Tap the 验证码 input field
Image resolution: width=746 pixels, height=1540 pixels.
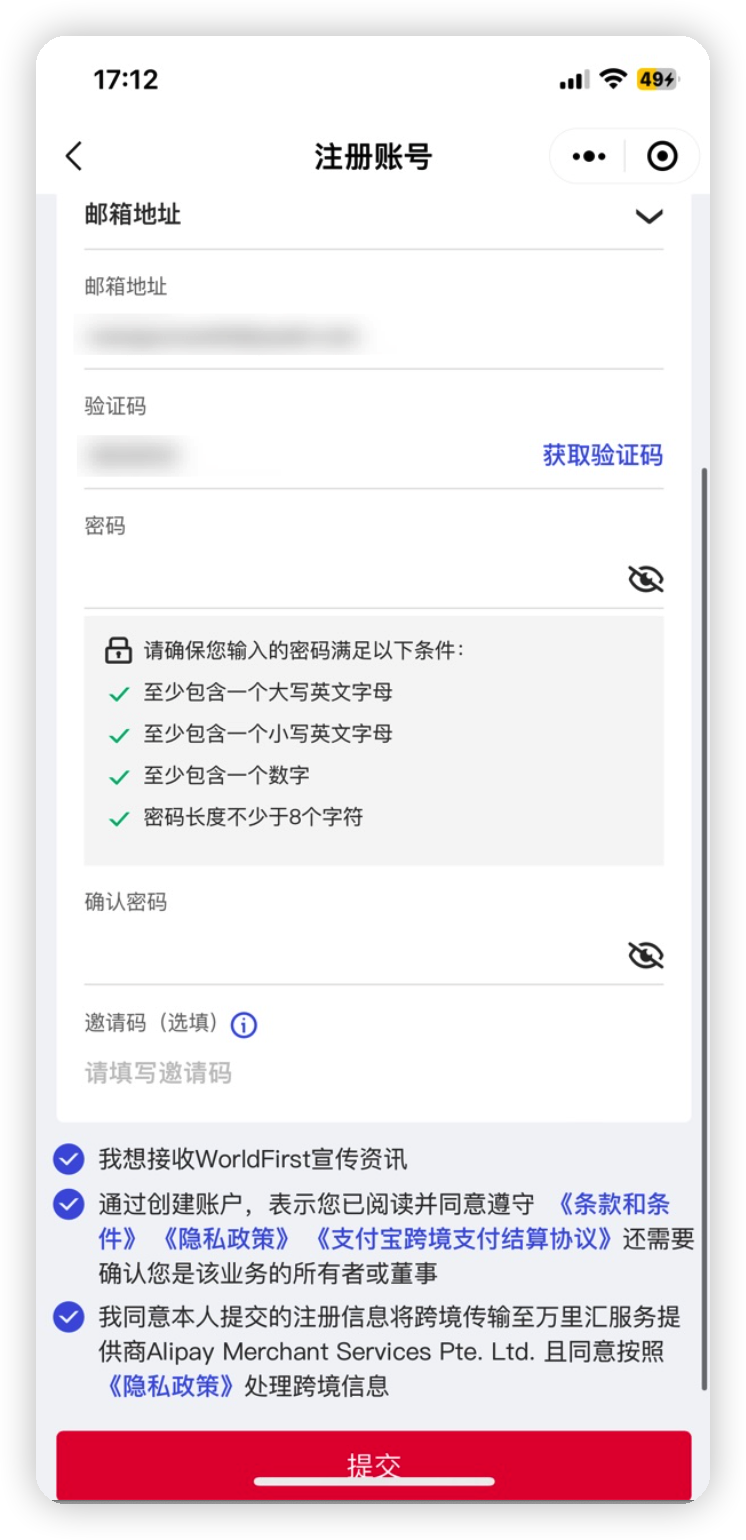300,456
